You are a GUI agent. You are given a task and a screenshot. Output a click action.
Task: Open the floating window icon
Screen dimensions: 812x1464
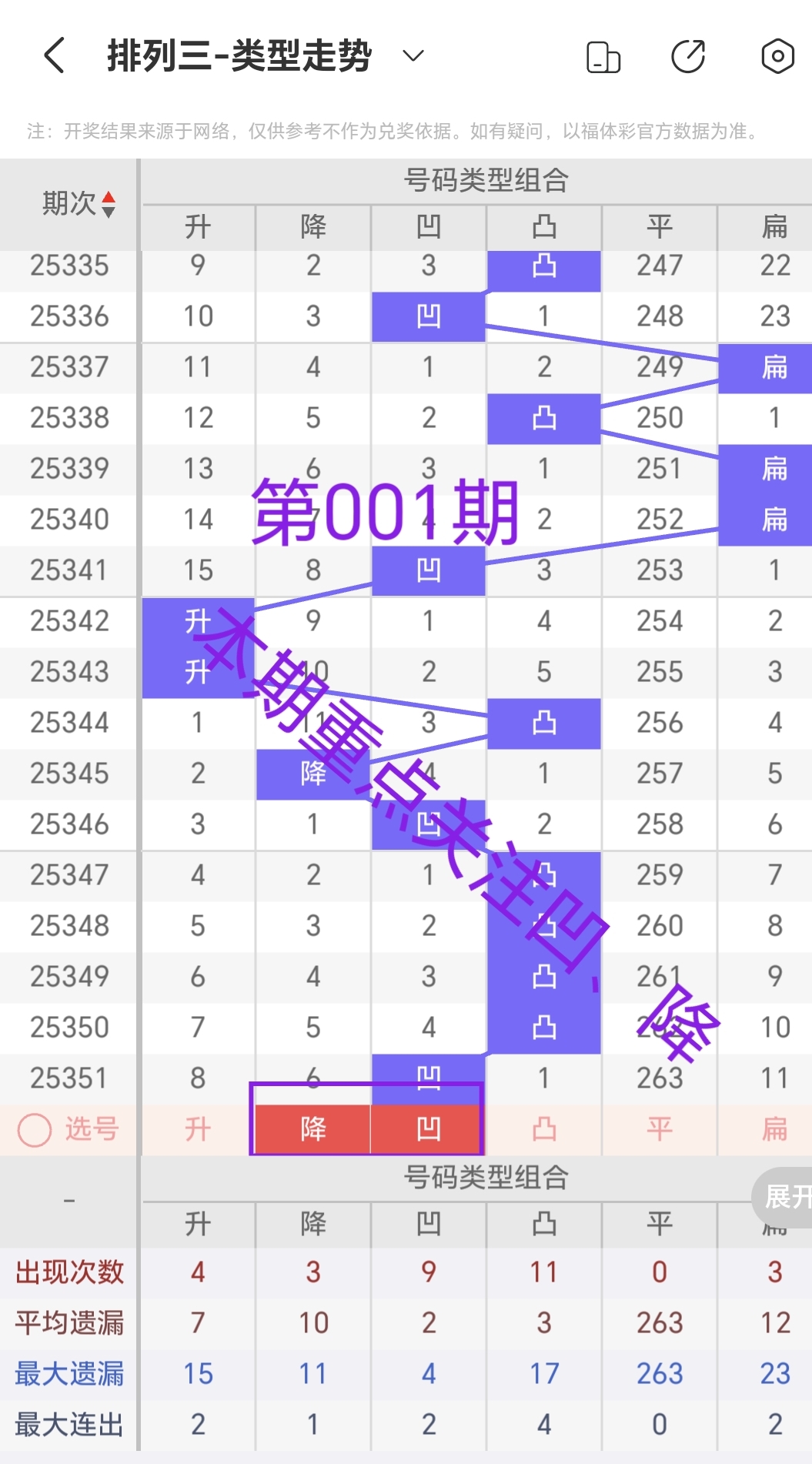(x=603, y=56)
